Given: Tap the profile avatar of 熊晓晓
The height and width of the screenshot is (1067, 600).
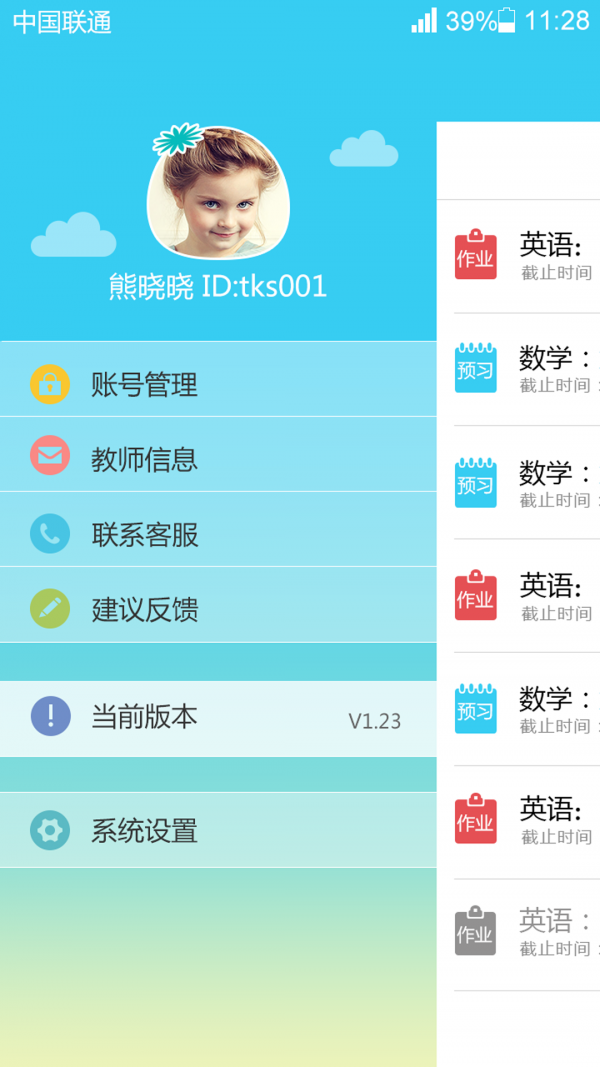Looking at the screenshot, I should 217,195.
